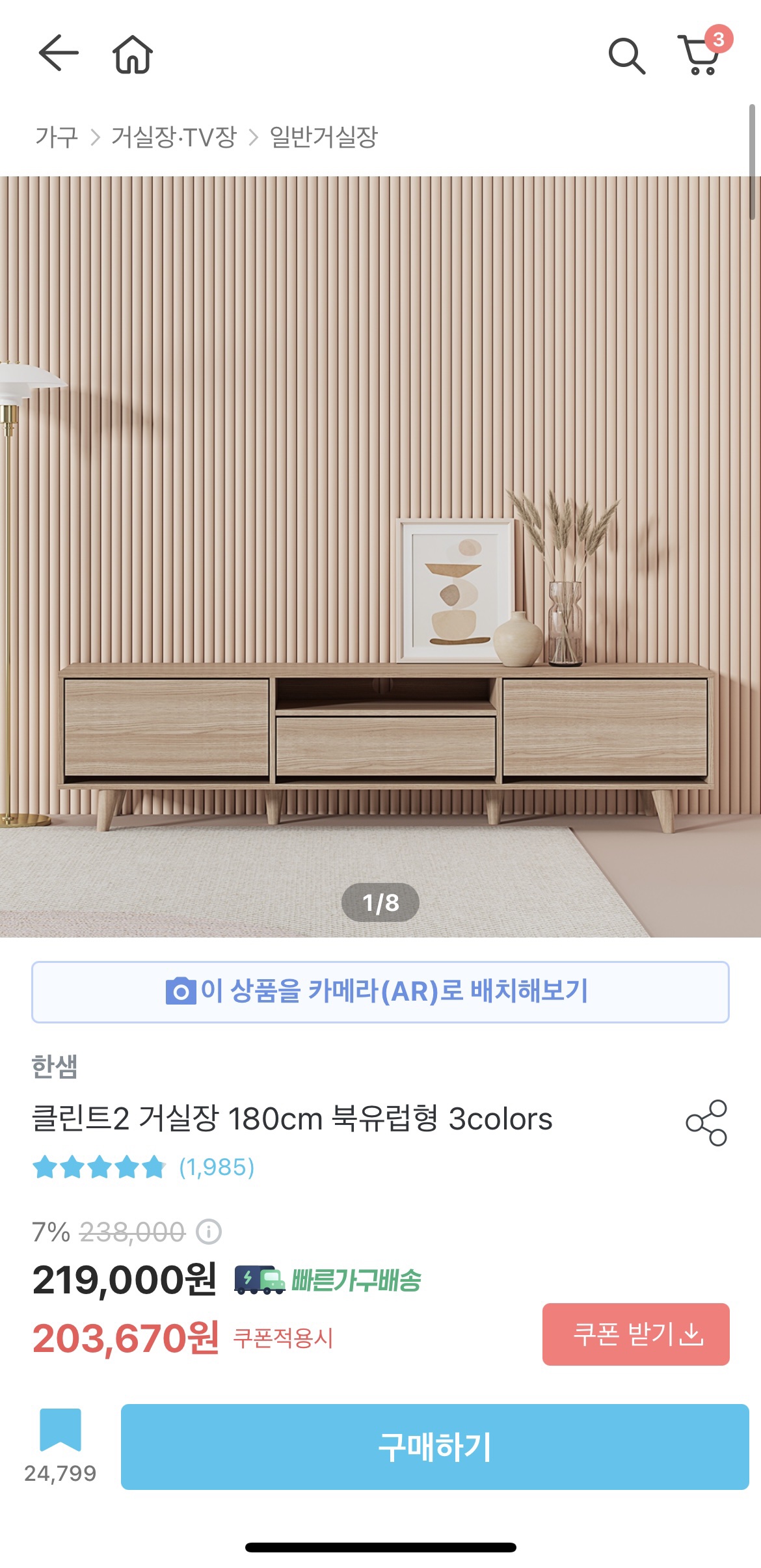This screenshot has height=1568, width=761.
Task: Open the 일반거실장 breadcrumb category
Action: click(323, 137)
